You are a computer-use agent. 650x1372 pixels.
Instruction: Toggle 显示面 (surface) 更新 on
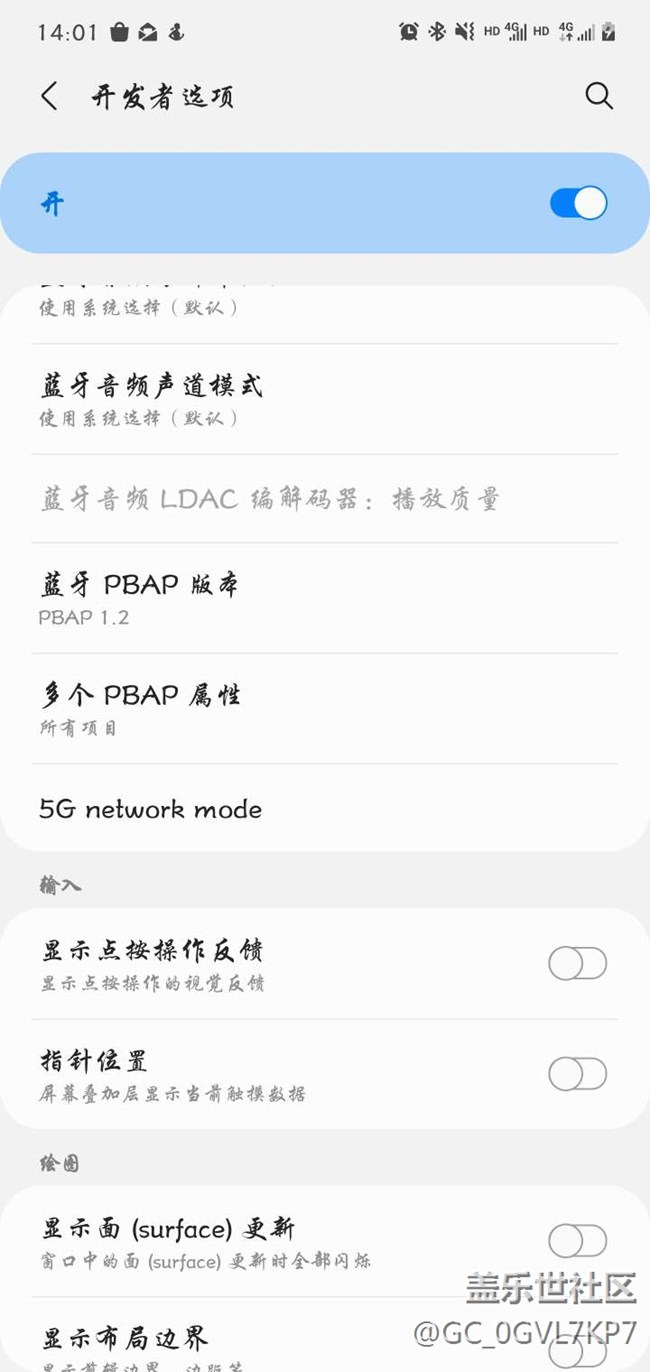tap(577, 1241)
